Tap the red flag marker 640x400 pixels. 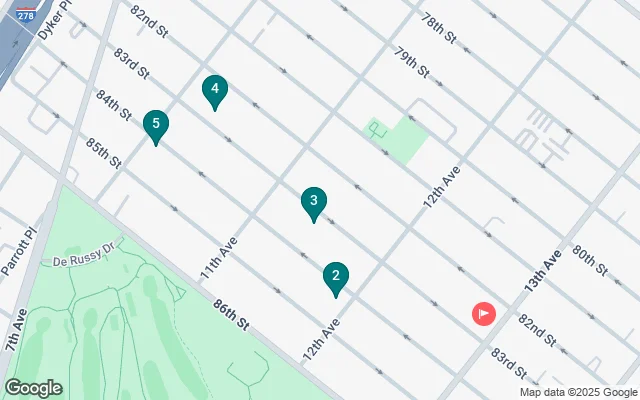tap(484, 314)
